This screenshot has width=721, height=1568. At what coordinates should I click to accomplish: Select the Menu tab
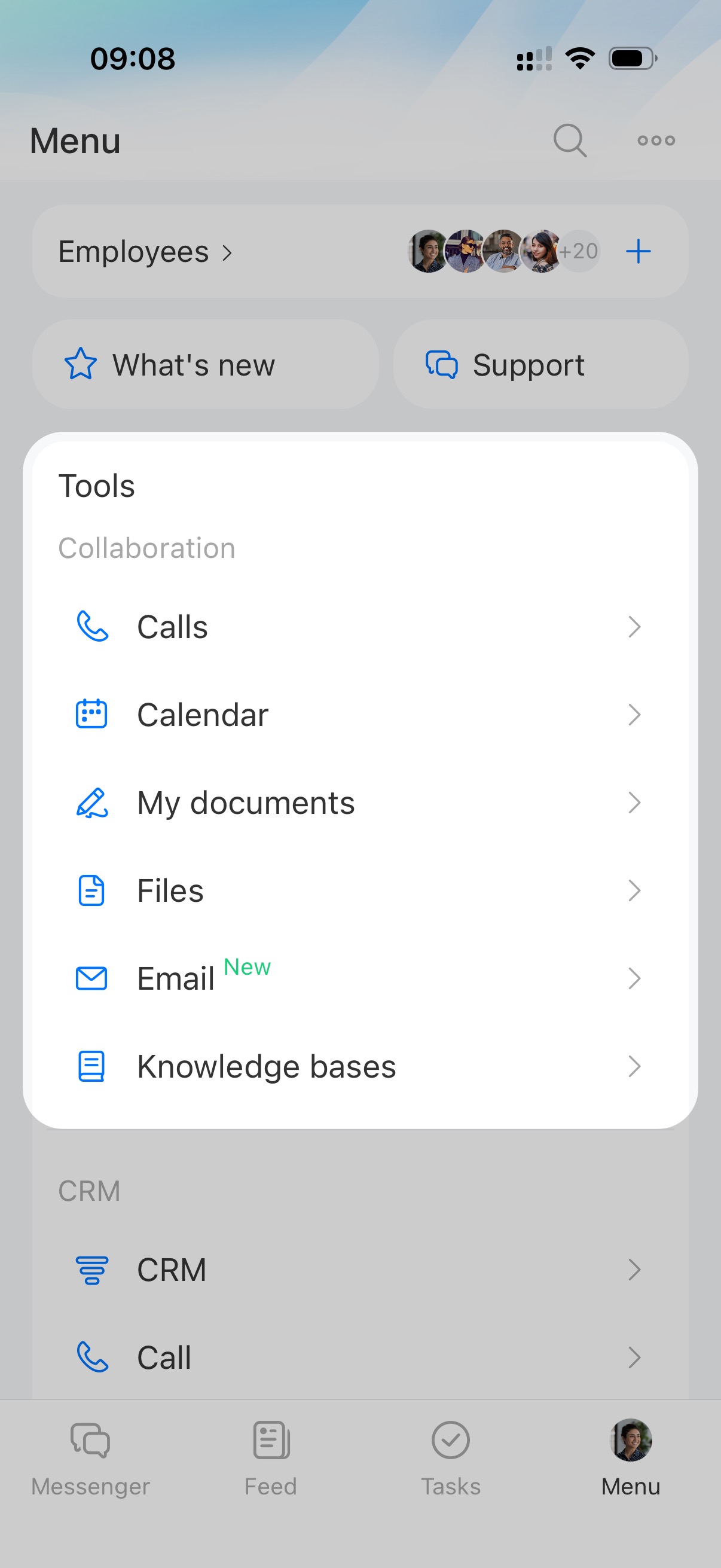630,1458
